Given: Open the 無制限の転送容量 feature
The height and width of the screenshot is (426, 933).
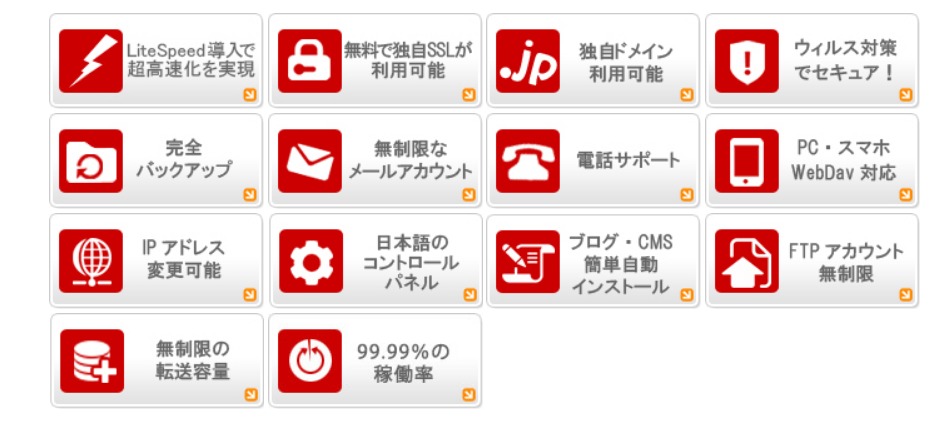Looking at the screenshot, I should coord(156,360).
